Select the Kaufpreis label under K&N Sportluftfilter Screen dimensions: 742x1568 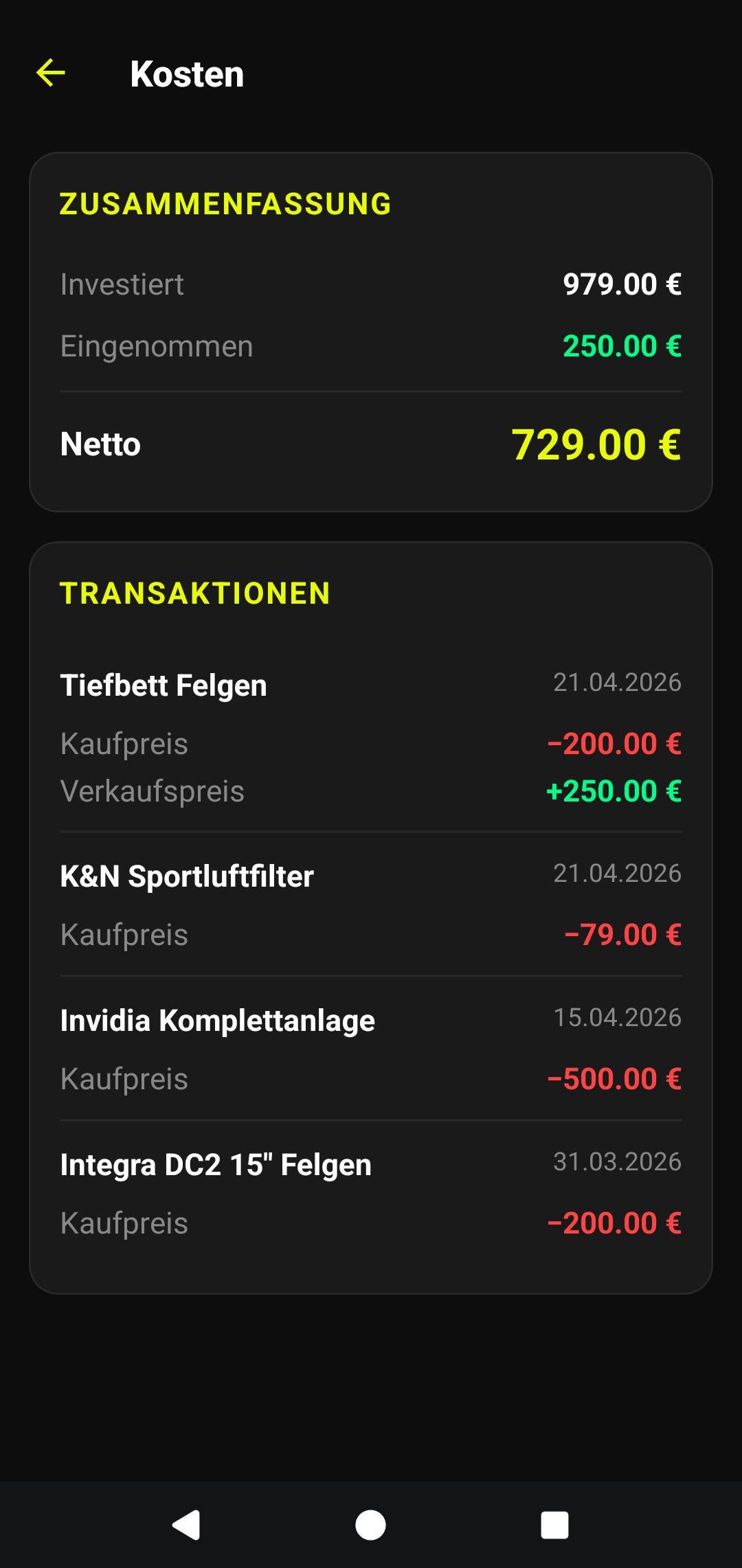(x=124, y=934)
